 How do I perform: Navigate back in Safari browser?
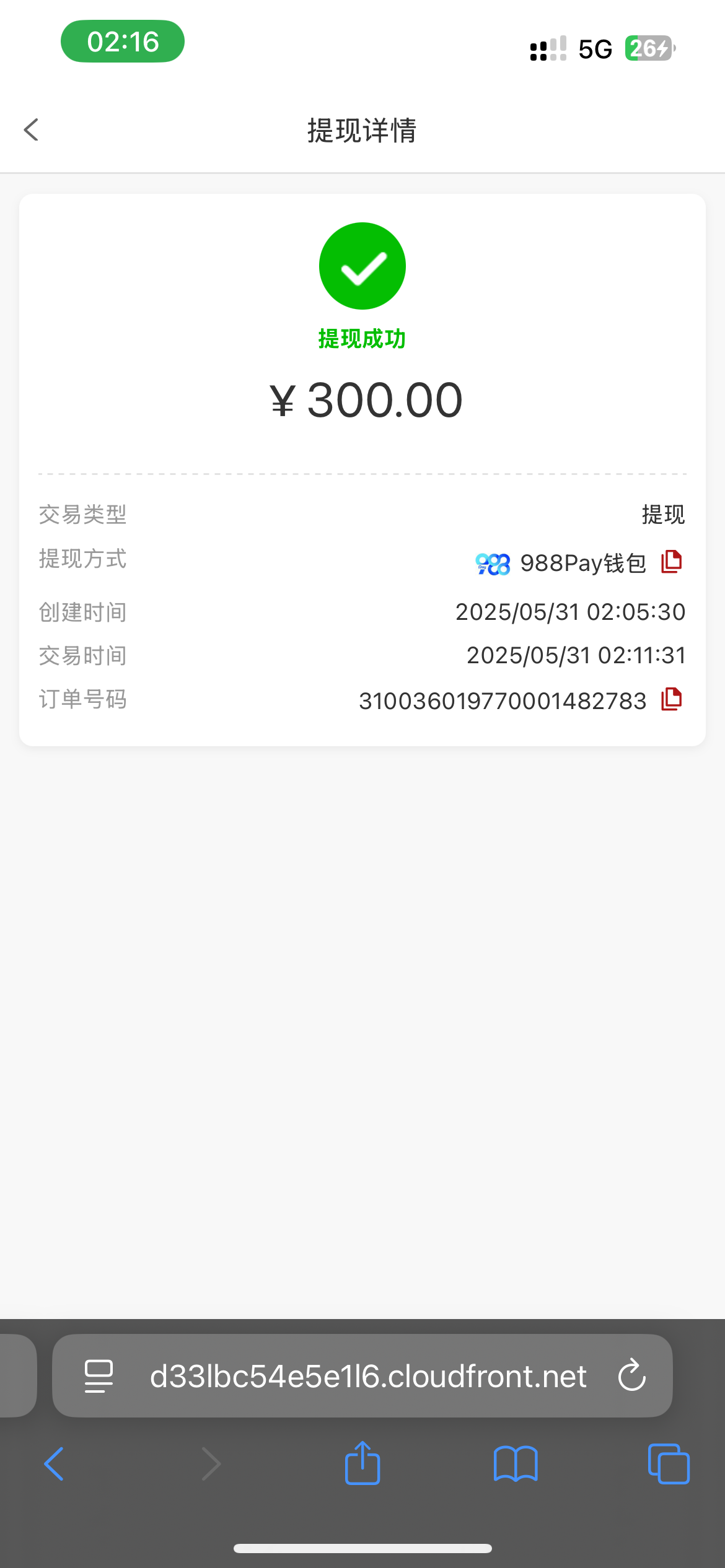coord(54,1464)
